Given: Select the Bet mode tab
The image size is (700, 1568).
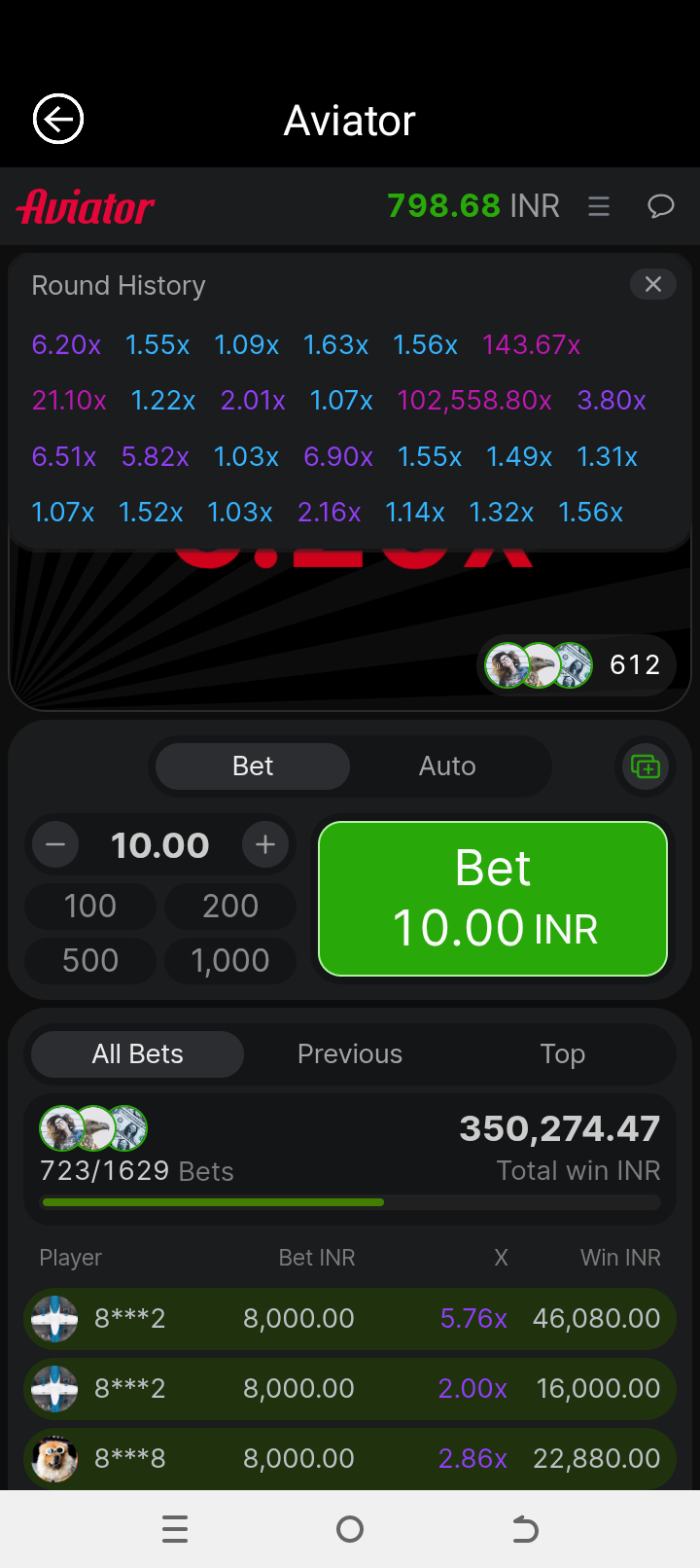Looking at the screenshot, I should point(253,766).
